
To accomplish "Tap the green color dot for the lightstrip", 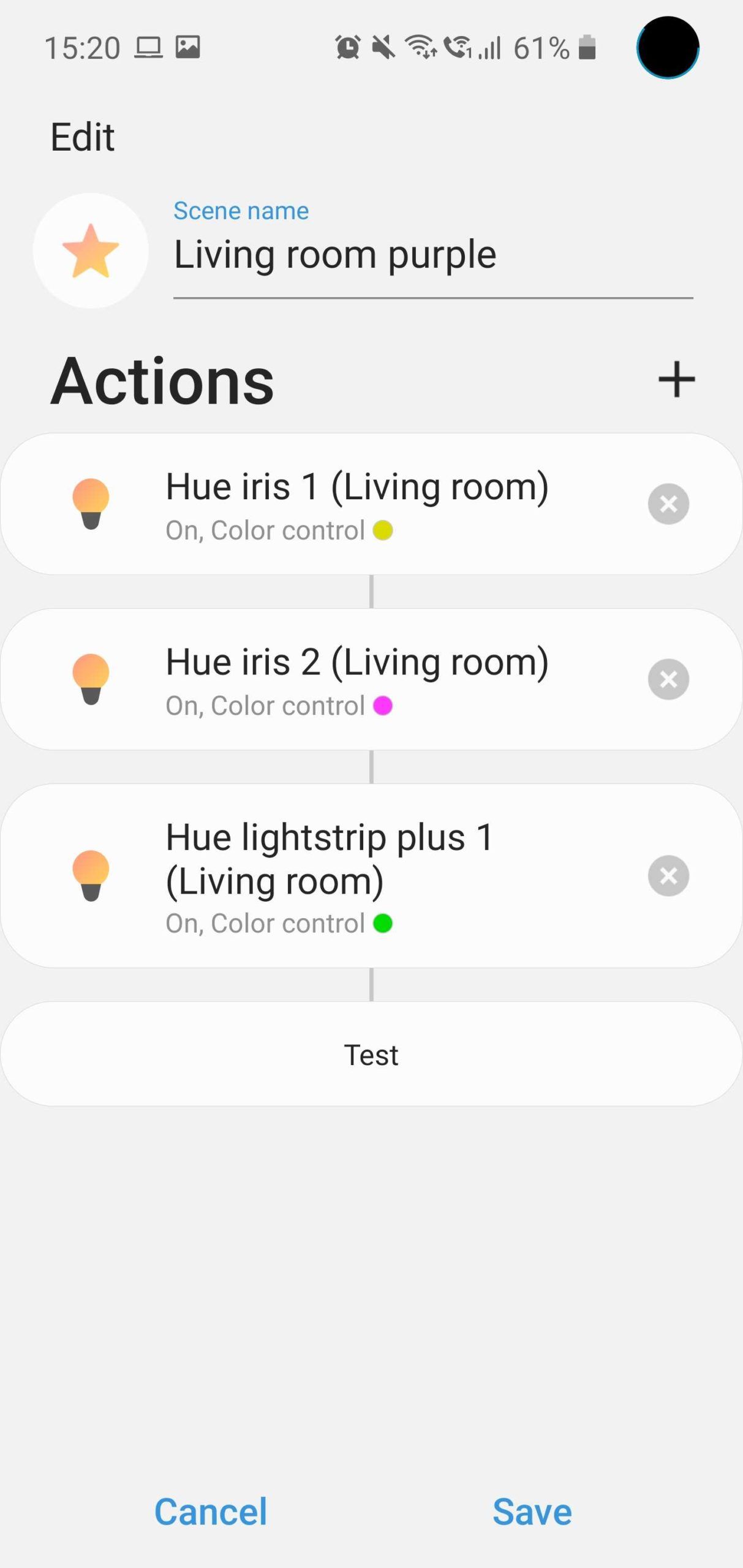I will 383,923.
